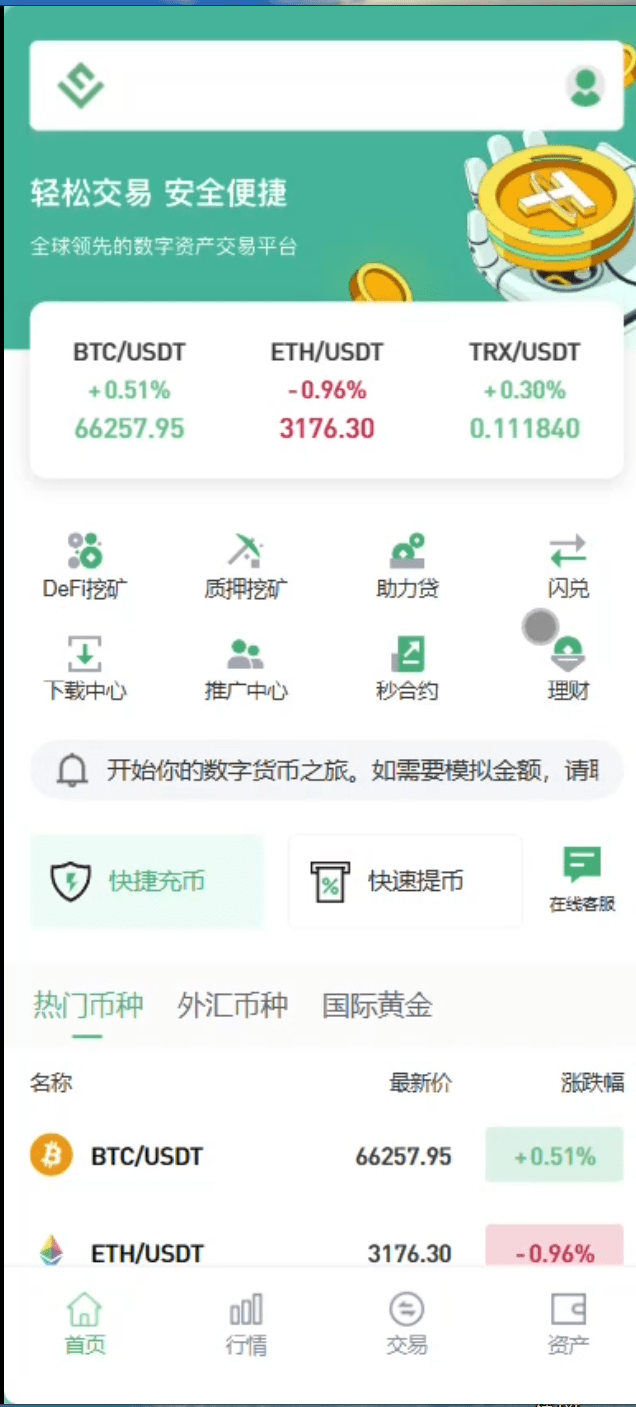This screenshot has width=636, height=1407.
Task: Go to 资产 bottom tab
Action: pyautogui.click(x=568, y=1323)
